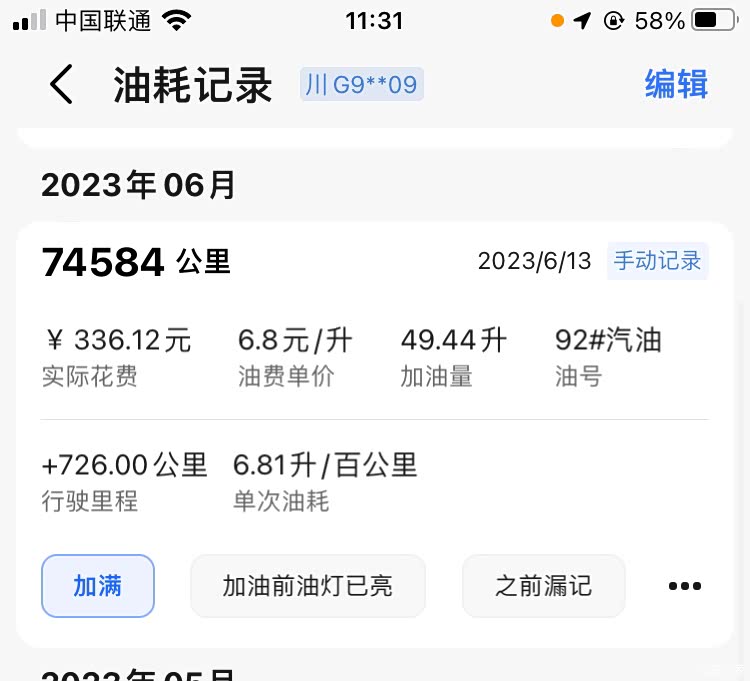The height and width of the screenshot is (681, 750).
Task: Tap 编辑 to edit records
Action: coord(676,85)
